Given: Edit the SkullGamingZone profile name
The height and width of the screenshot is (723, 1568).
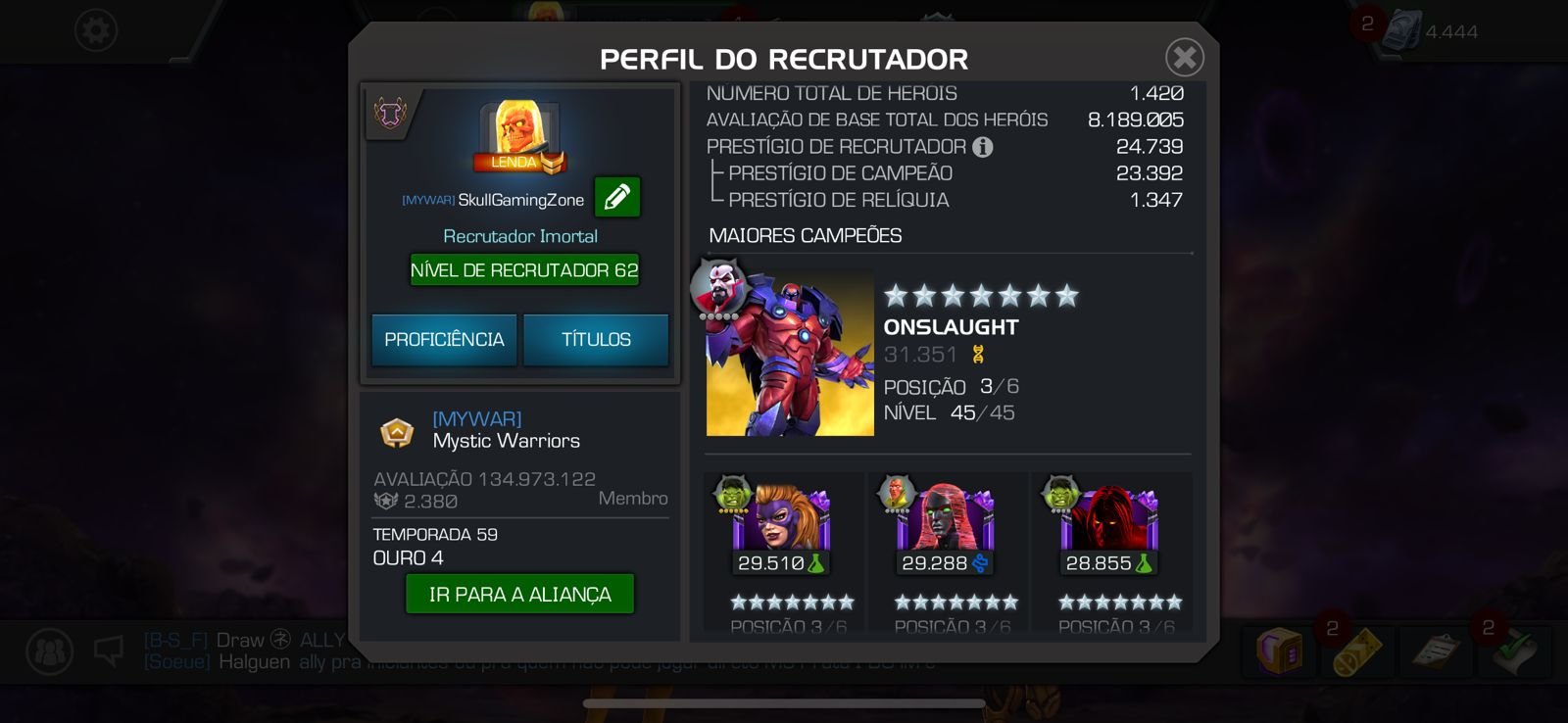Looking at the screenshot, I should 616,198.
